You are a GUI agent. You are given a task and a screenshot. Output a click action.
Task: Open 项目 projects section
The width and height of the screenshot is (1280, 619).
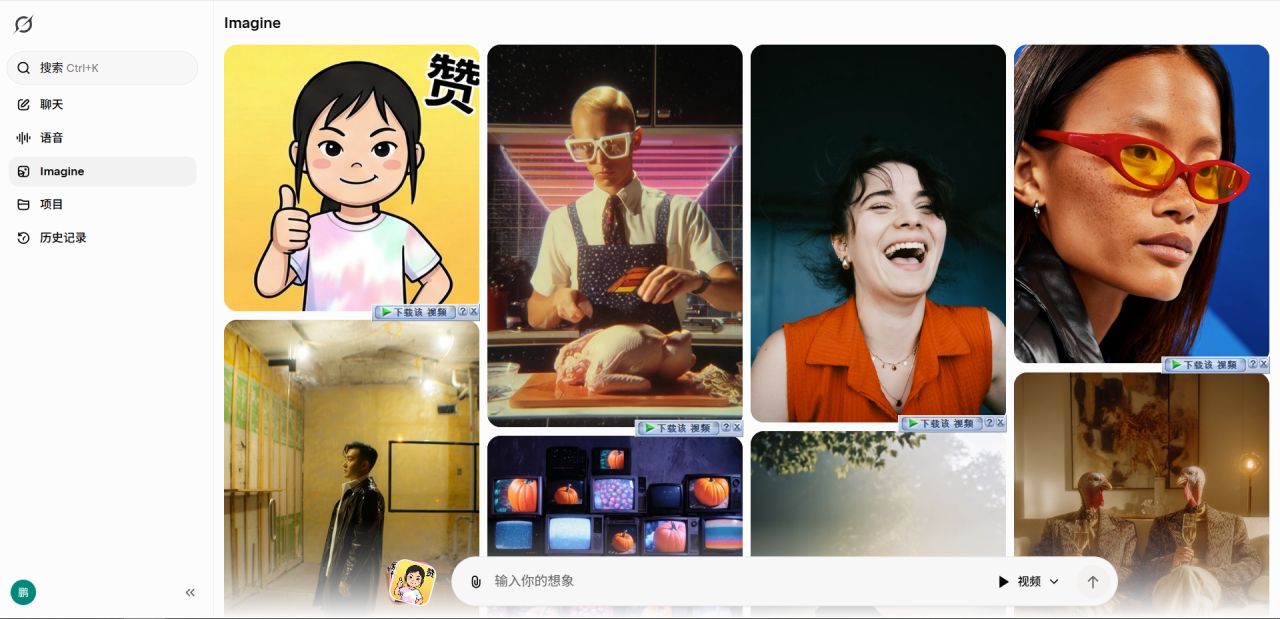click(x=52, y=205)
